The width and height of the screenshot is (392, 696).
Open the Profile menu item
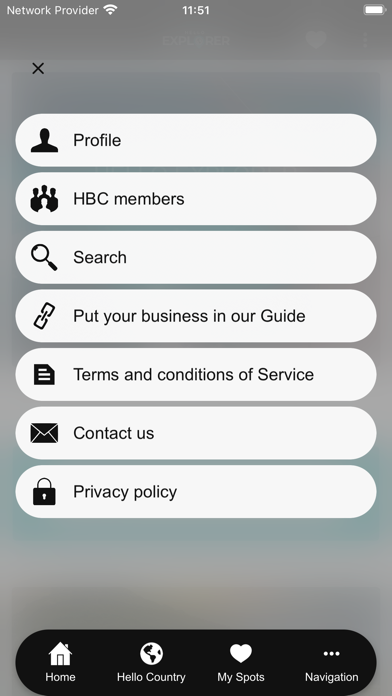(196, 140)
